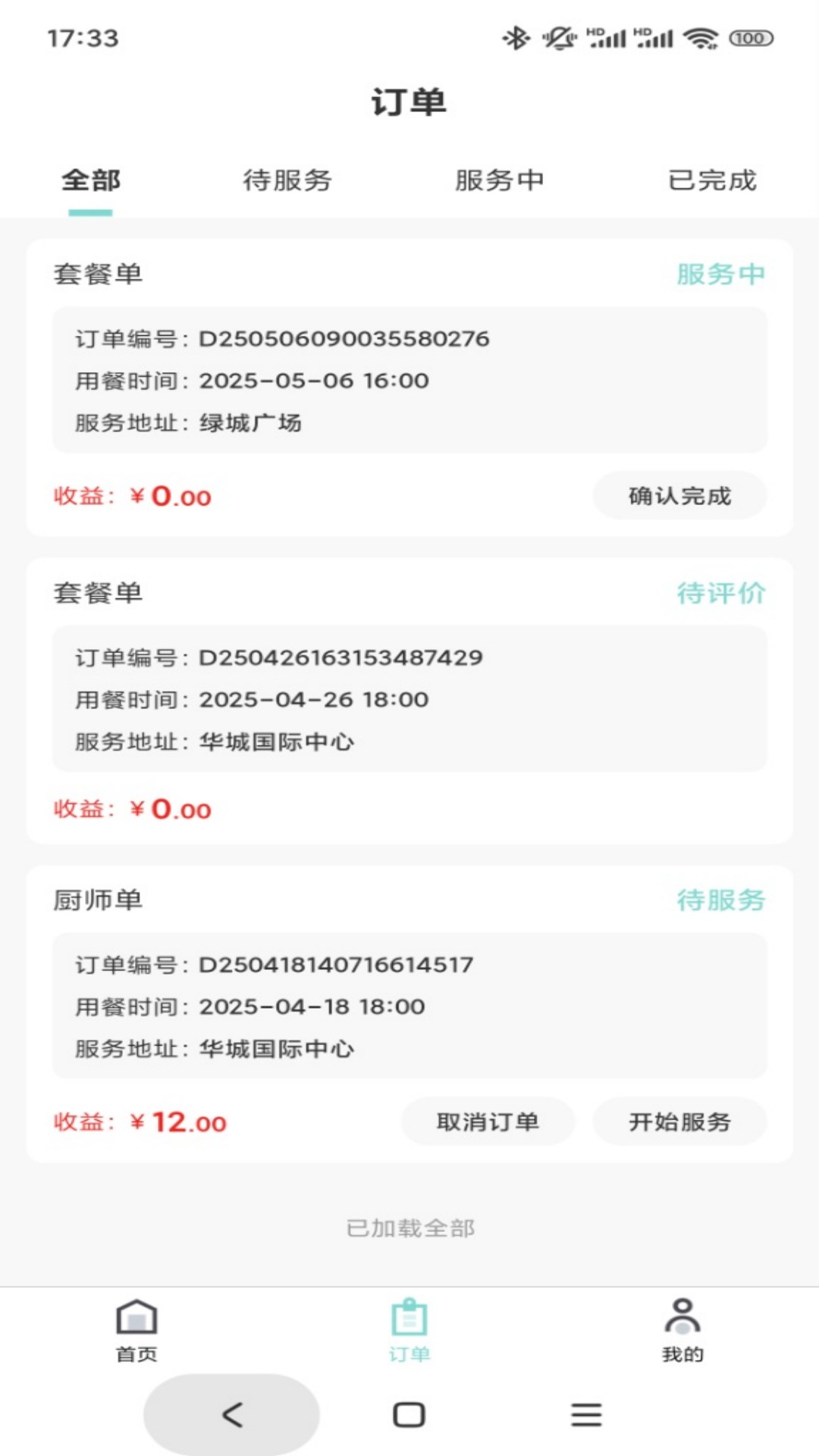Switch to the 已完成 tab

[711, 181]
